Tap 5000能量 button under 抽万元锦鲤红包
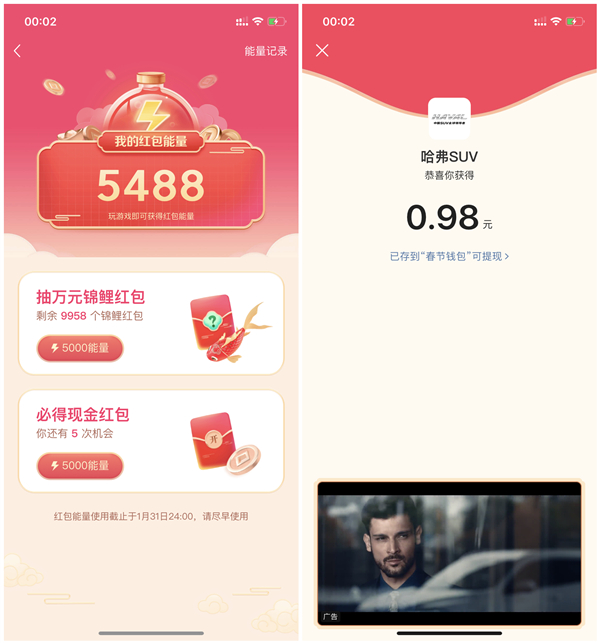 click(x=80, y=348)
